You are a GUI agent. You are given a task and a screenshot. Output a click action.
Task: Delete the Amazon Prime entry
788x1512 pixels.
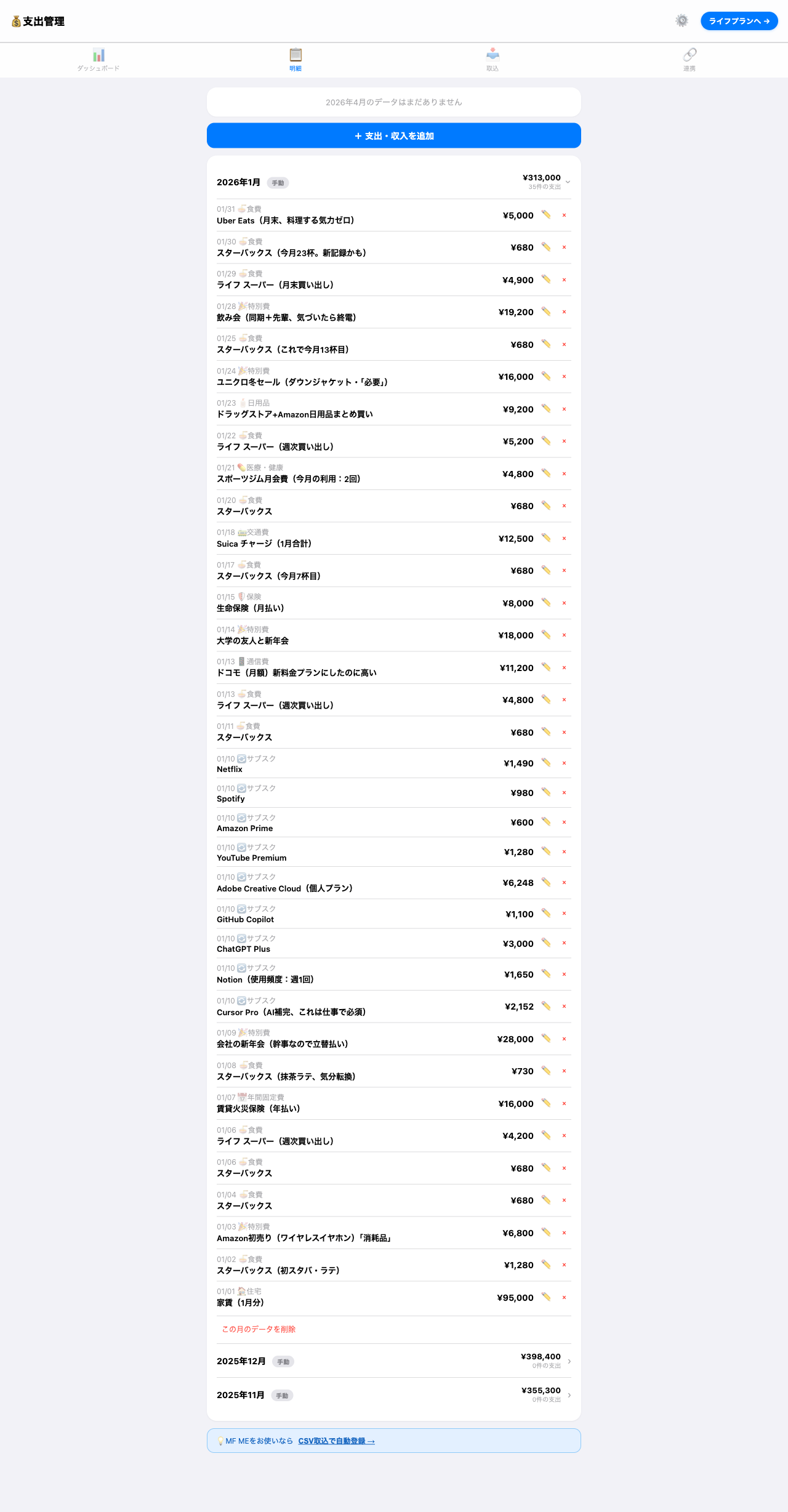(564, 822)
